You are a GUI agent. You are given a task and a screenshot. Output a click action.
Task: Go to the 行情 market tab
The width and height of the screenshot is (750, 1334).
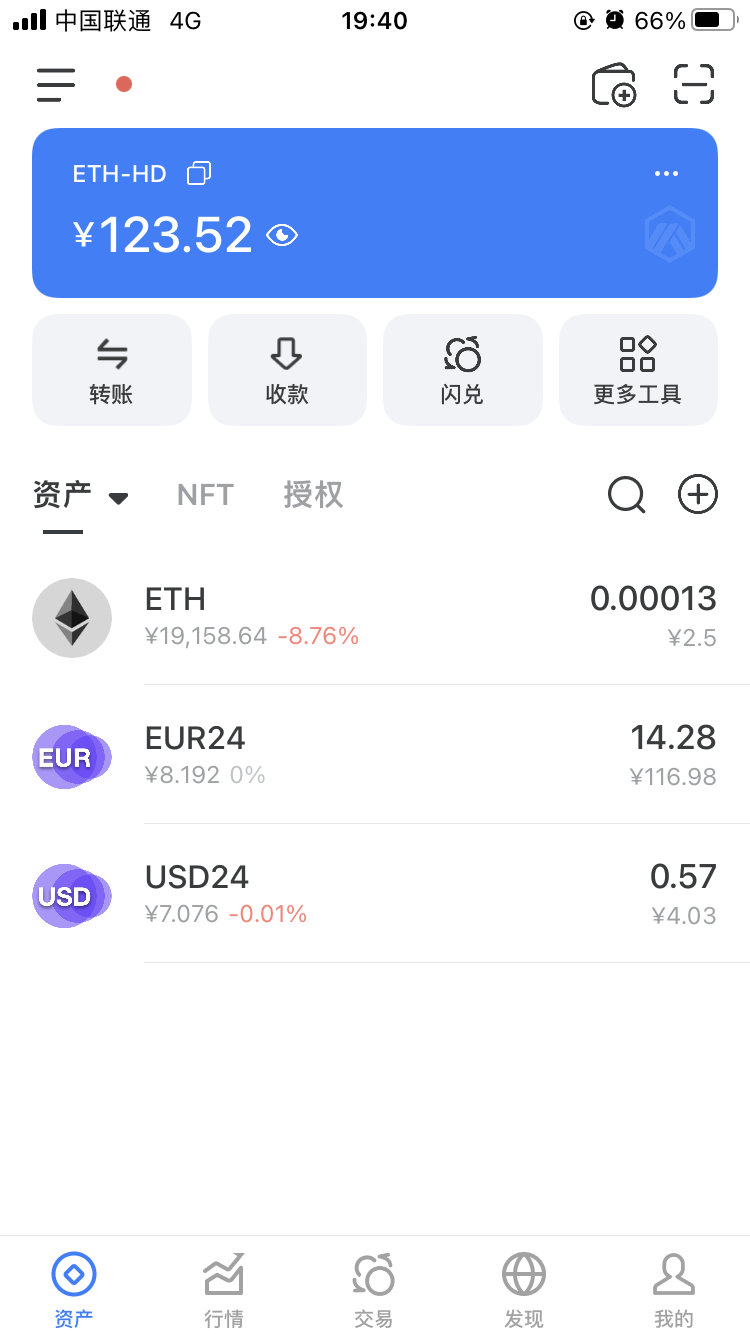coord(224,1290)
